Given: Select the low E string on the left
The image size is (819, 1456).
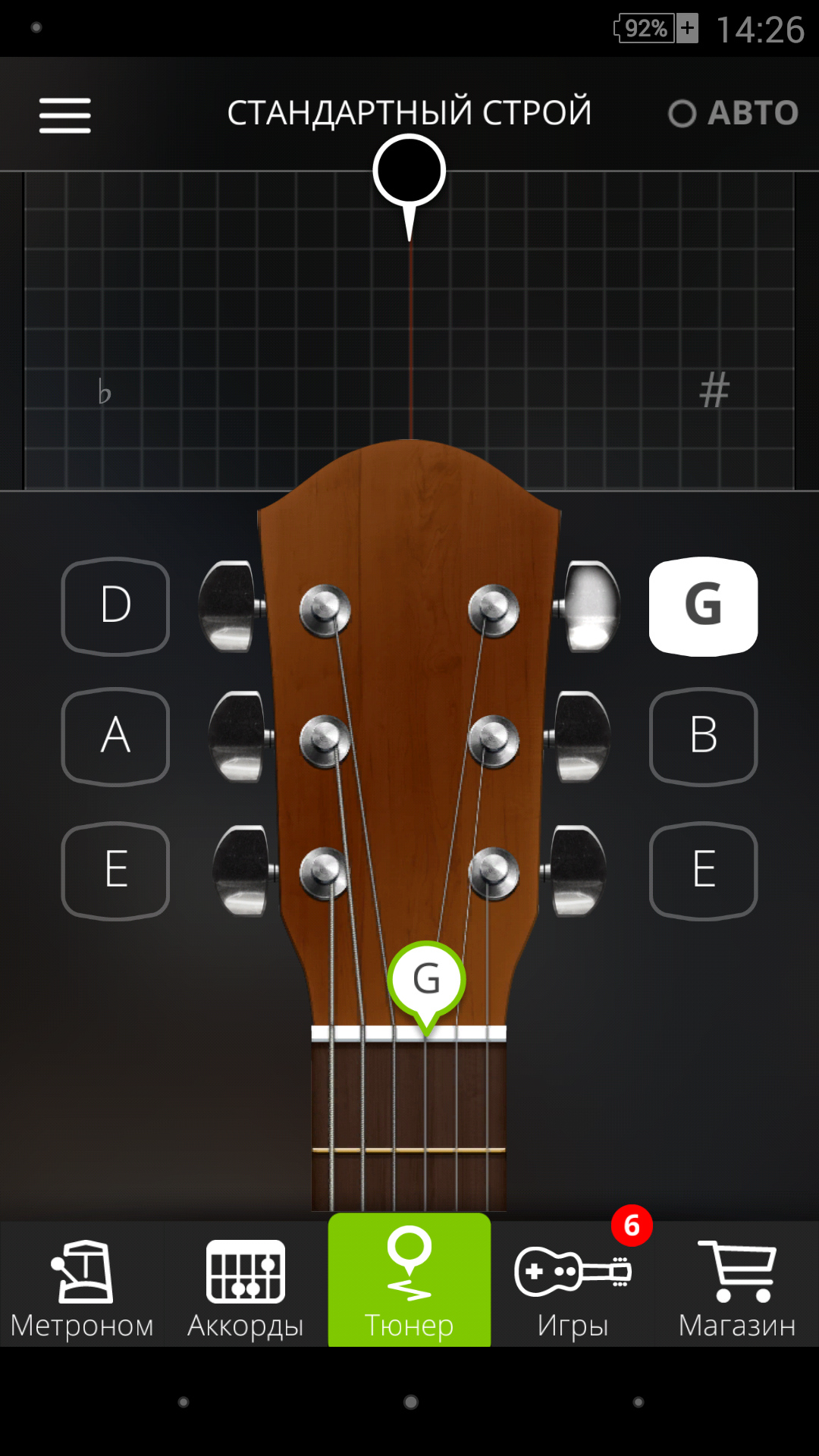Looking at the screenshot, I should (115, 870).
